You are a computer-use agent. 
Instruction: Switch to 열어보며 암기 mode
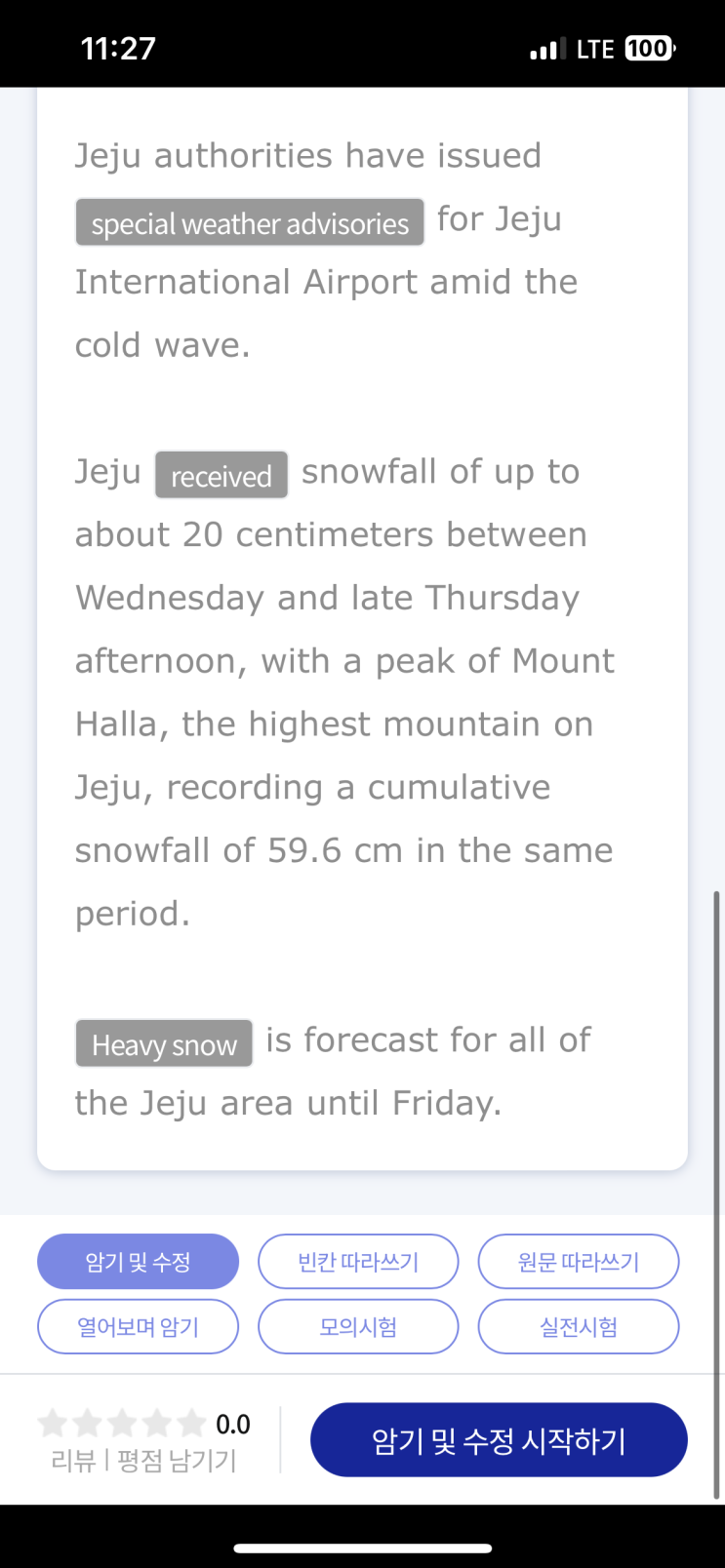[138, 1326]
